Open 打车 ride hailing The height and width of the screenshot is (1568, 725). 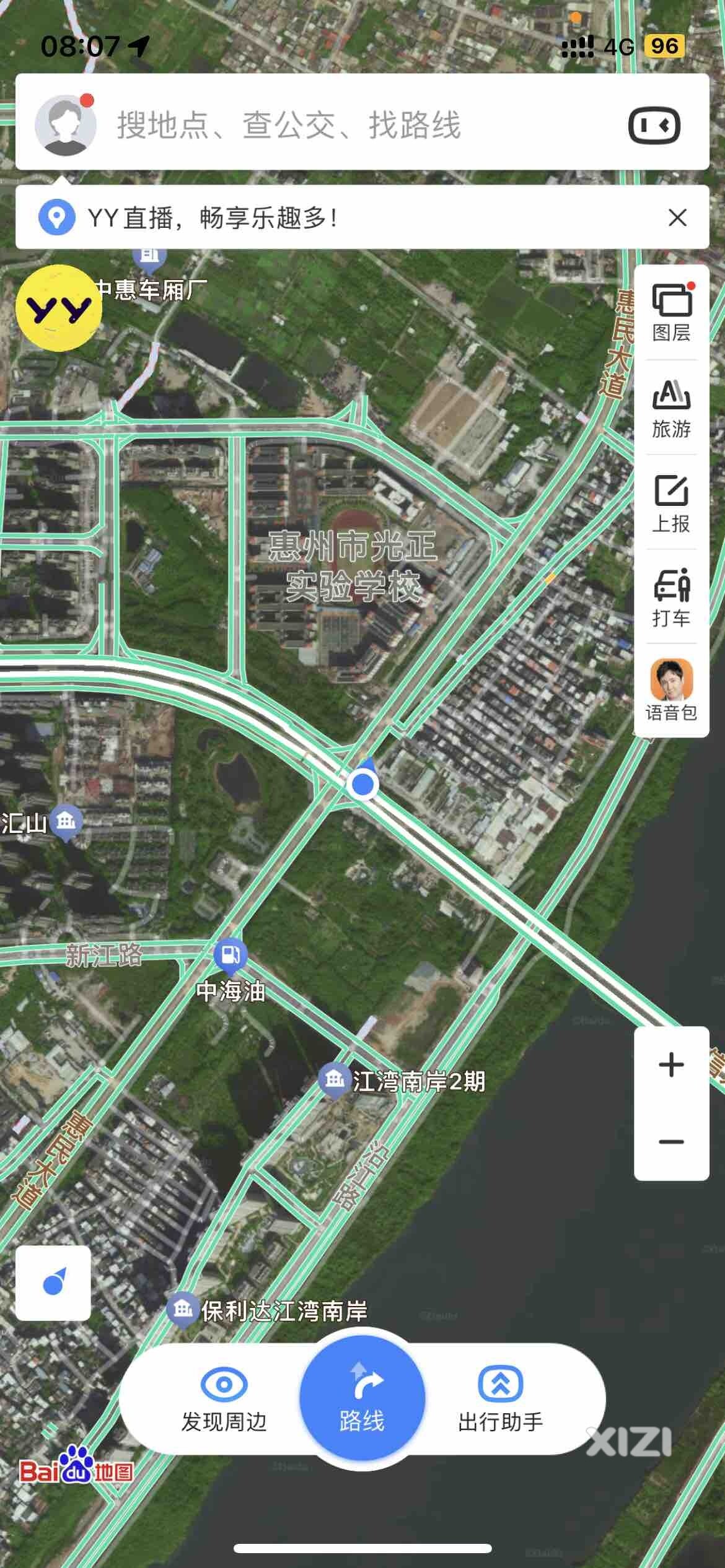coord(671,598)
